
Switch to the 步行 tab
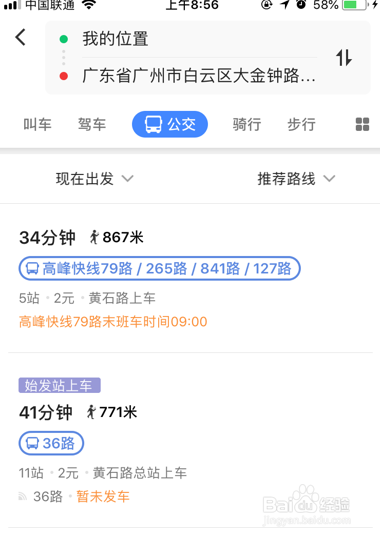(301, 124)
